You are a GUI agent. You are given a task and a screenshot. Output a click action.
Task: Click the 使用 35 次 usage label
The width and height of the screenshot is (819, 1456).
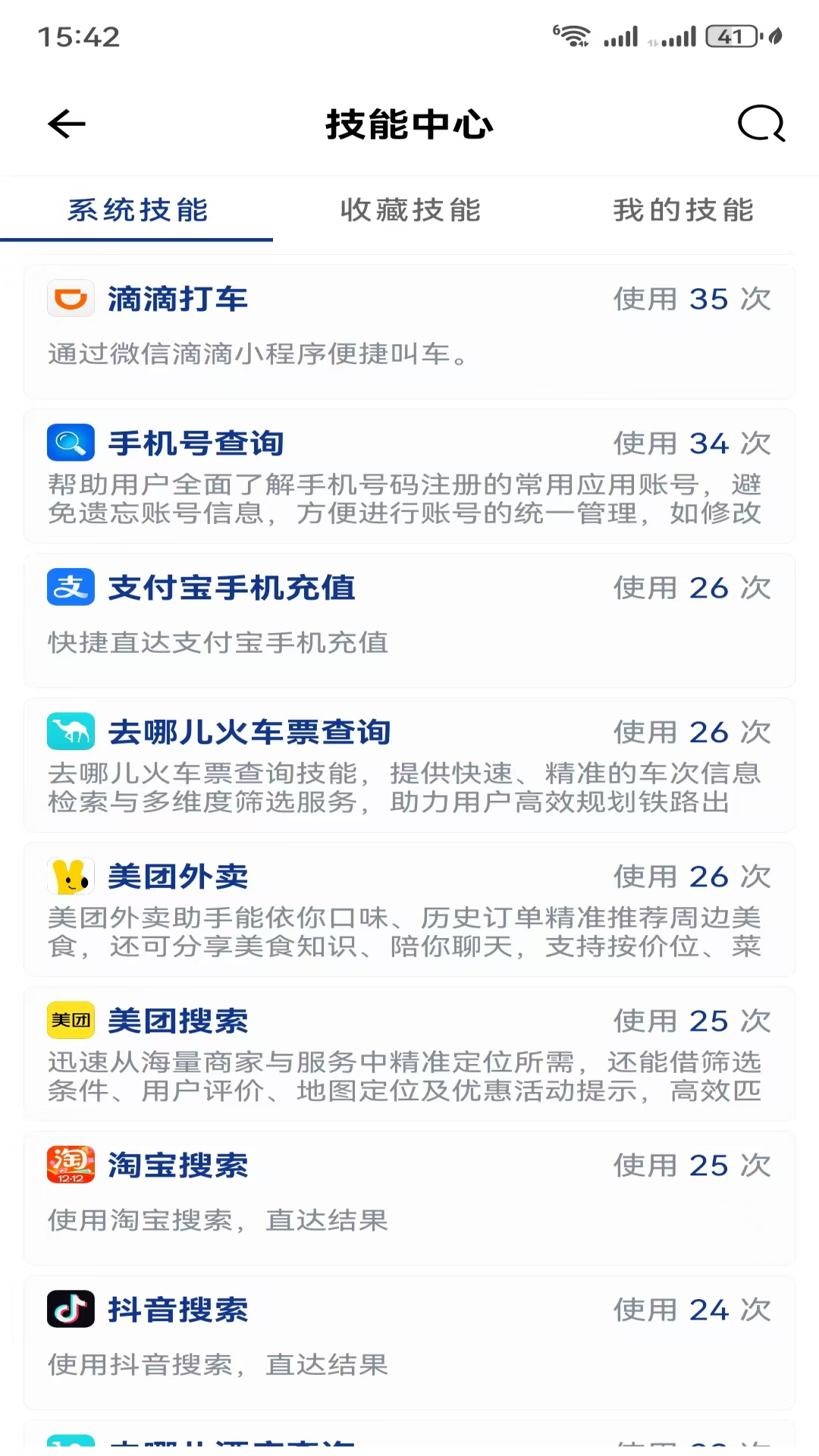pyautogui.click(x=692, y=299)
